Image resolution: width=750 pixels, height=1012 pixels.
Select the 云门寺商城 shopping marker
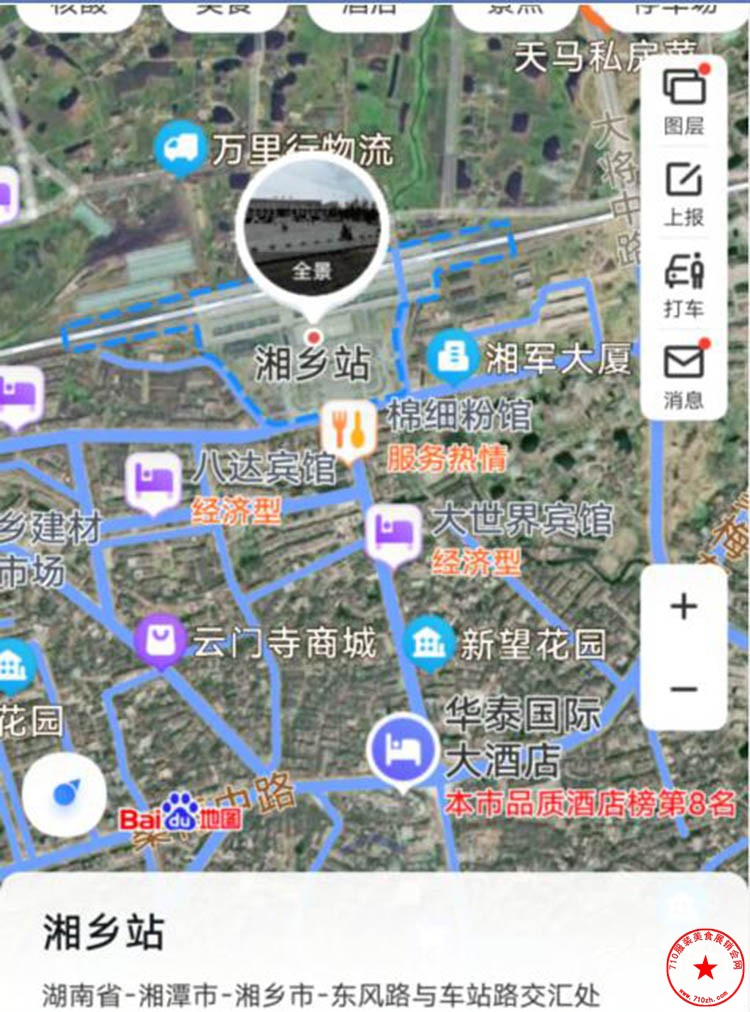[160, 640]
